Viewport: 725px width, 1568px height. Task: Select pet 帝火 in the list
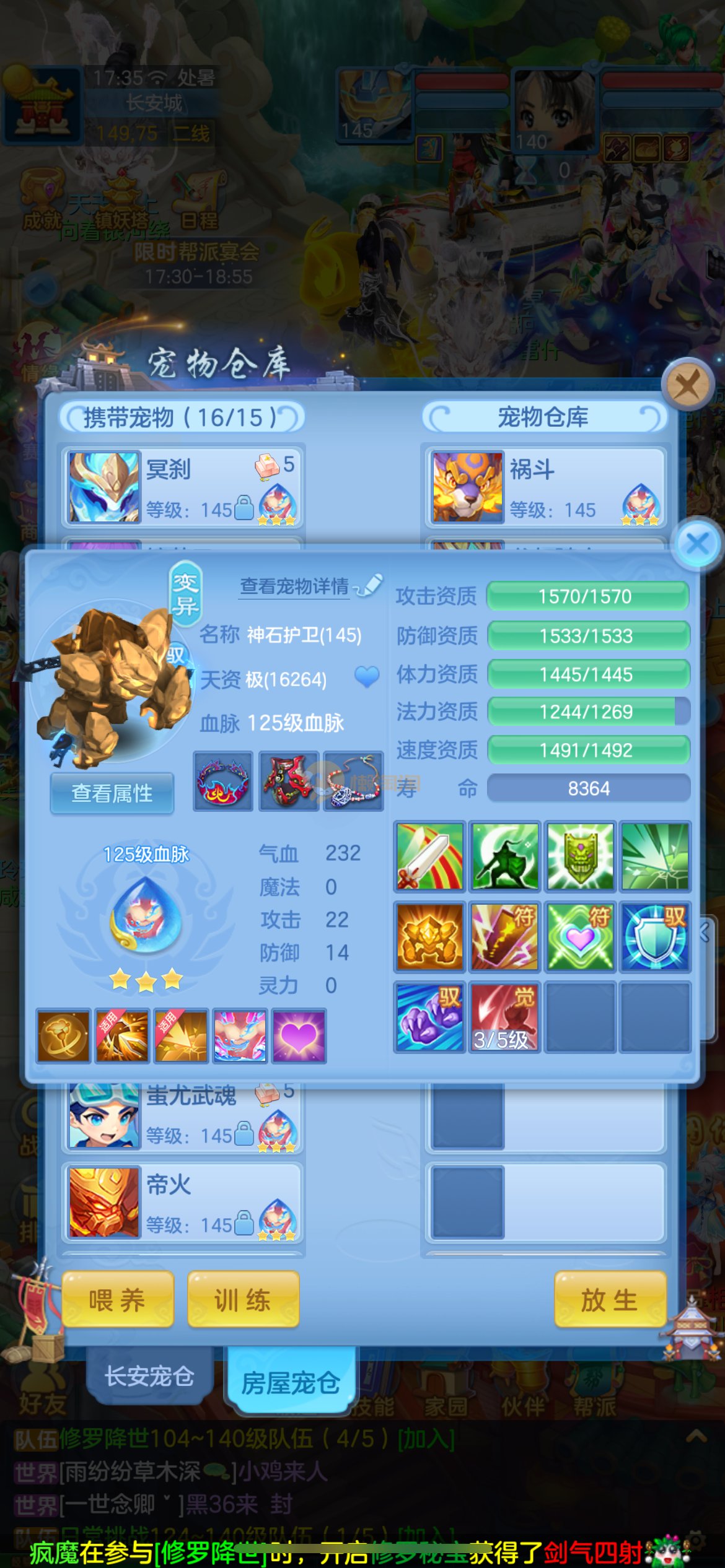point(182,1202)
